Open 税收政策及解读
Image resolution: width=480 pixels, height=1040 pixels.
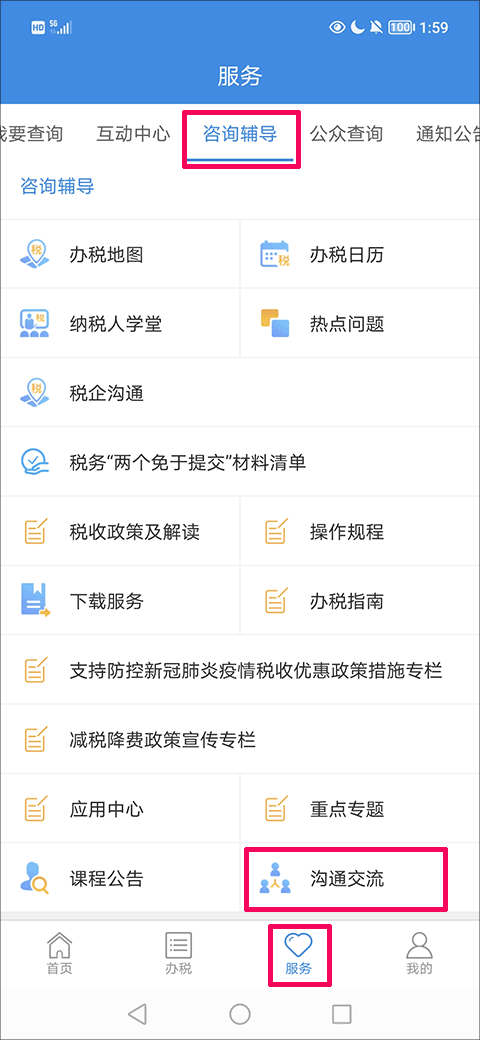(x=120, y=532)
